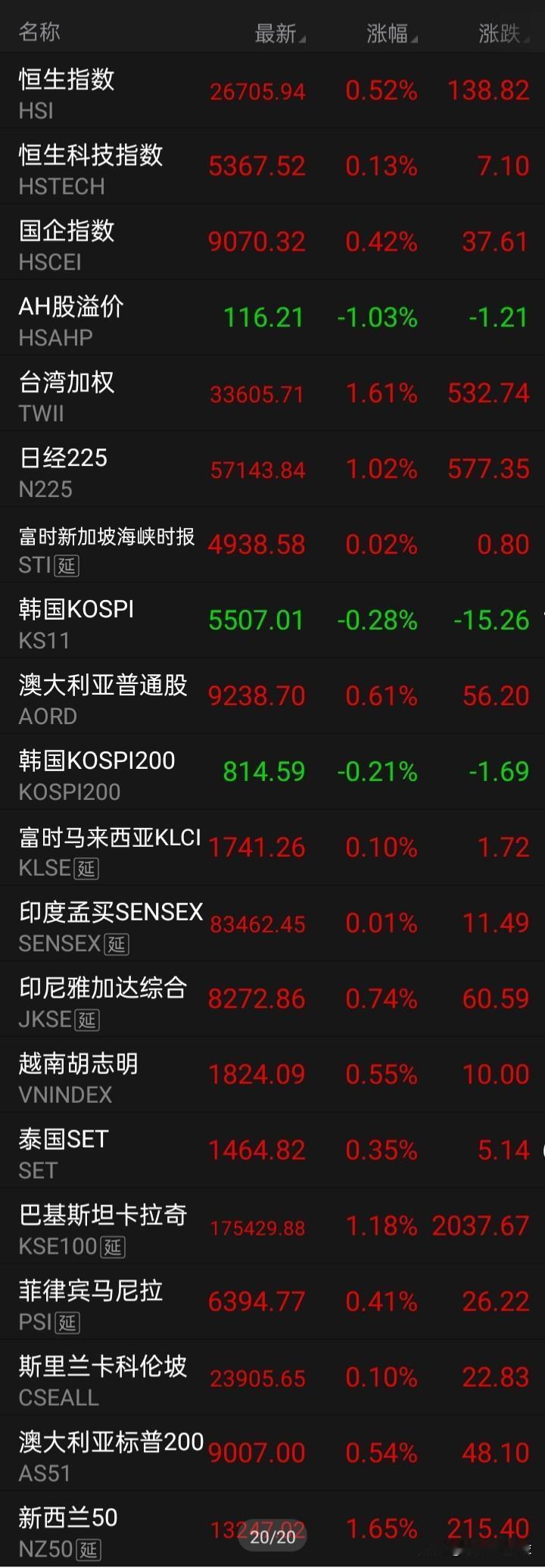Image resolution: width=545 pixels, height=1568 pixels.
Task: Click the 延 badge beside SENSEX
Action: point(120,945)
